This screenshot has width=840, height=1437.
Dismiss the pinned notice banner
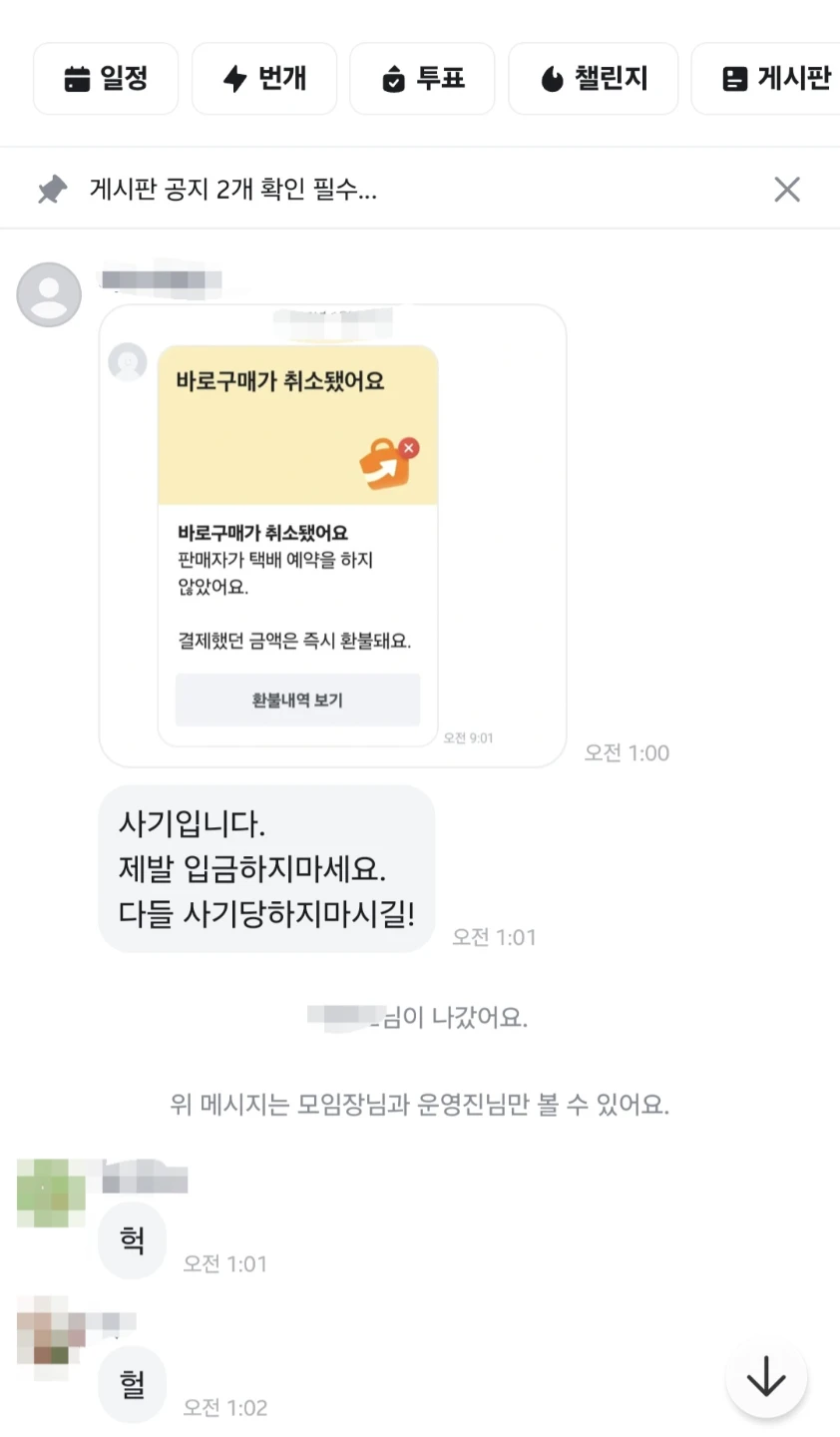(x=787, y=189)
